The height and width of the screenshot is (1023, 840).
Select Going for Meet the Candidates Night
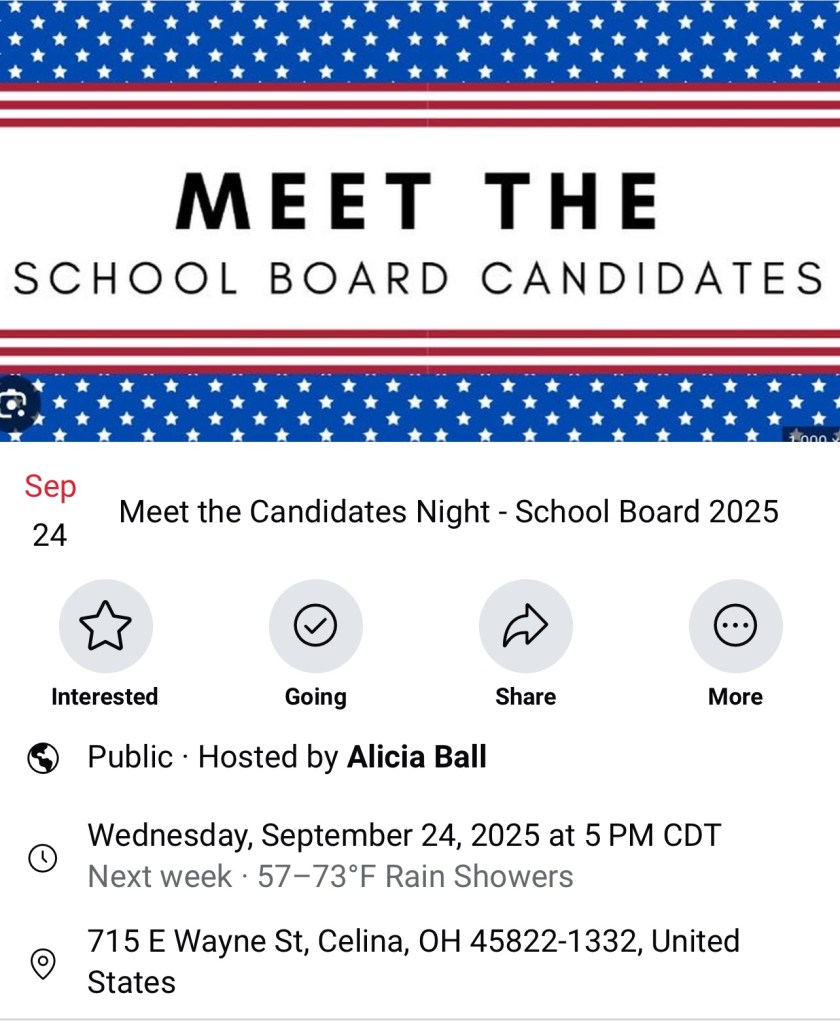(x=315, y=627)
